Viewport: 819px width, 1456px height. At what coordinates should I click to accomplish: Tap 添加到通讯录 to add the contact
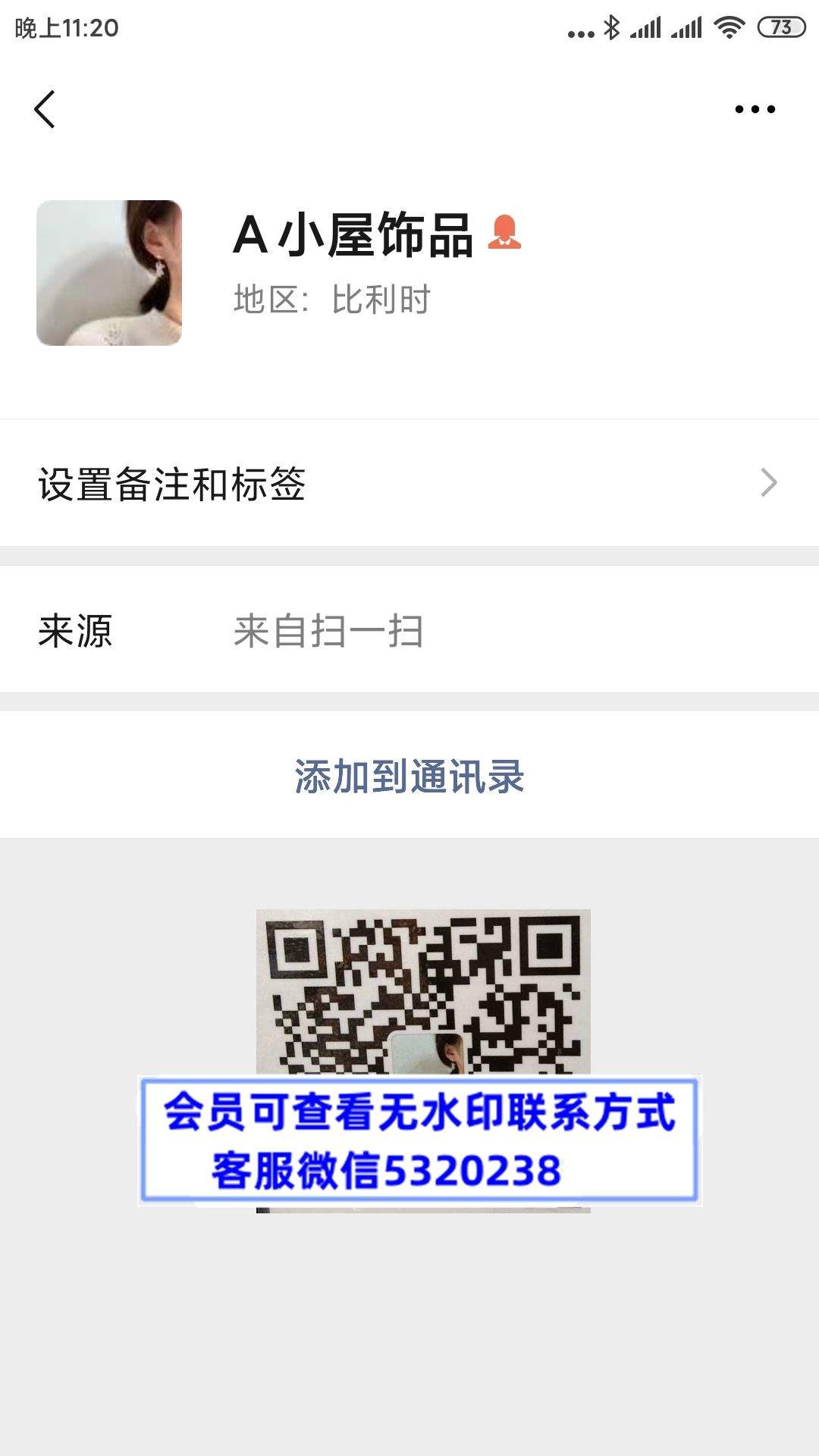coord(409,777)
